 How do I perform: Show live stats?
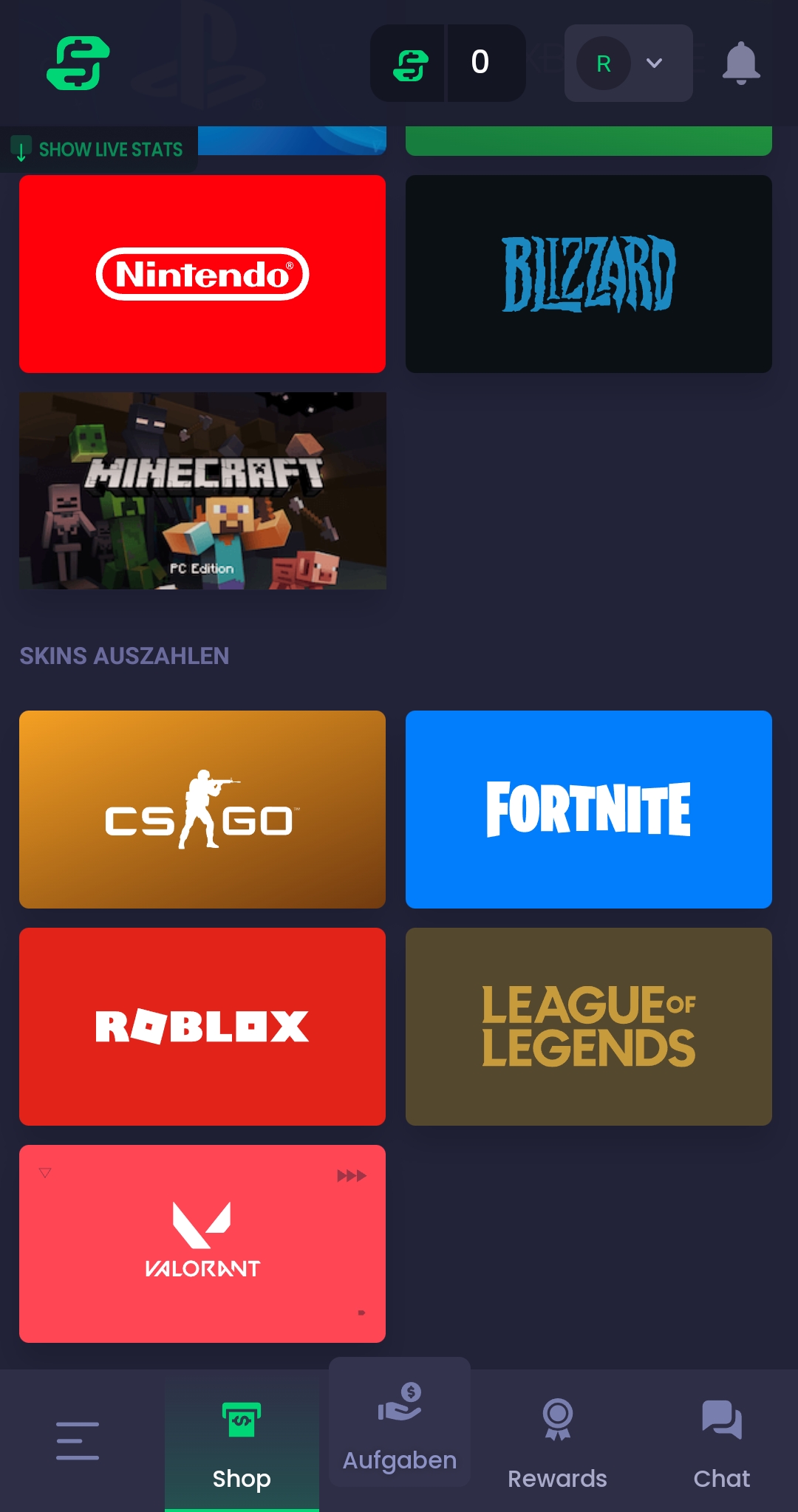[x=99, y=150]
